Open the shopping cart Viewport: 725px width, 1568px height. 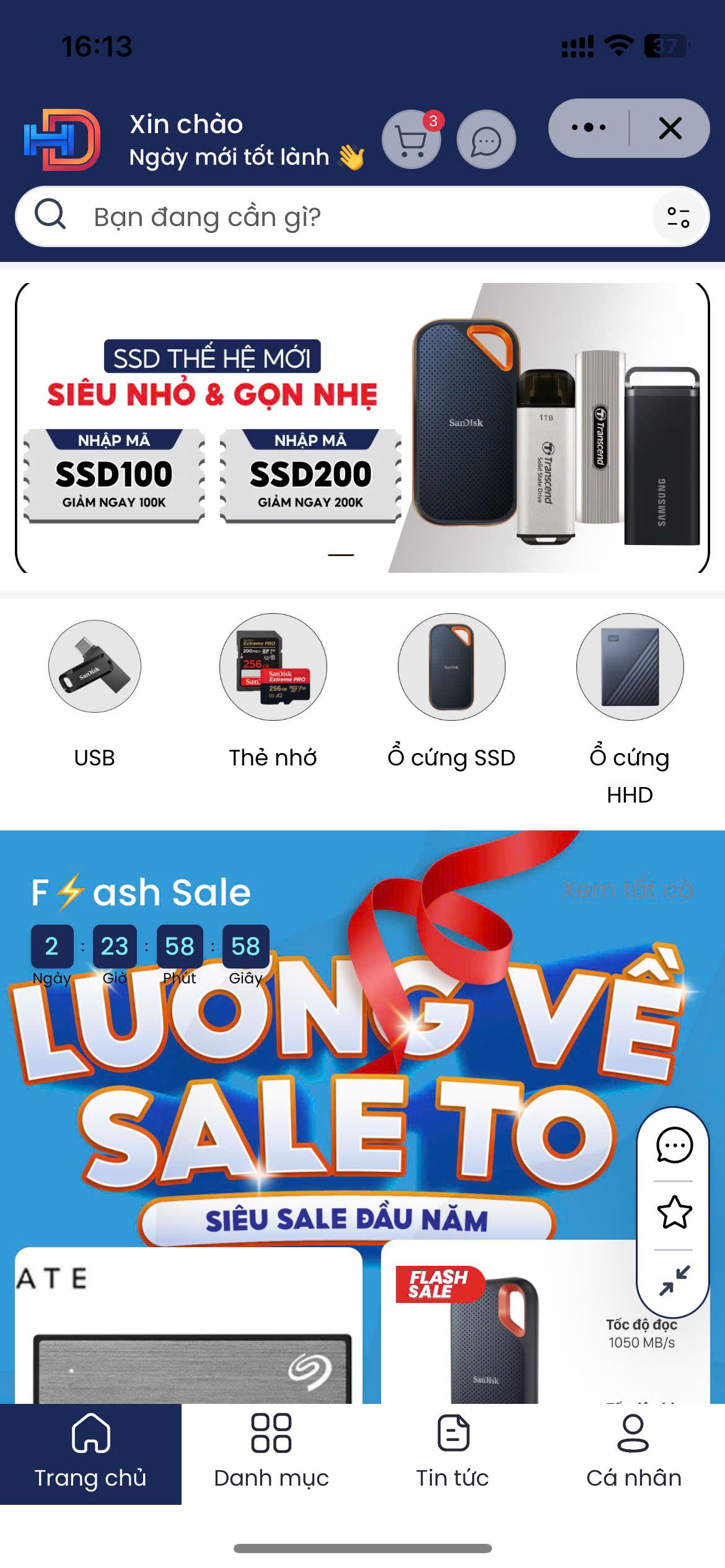411,139
